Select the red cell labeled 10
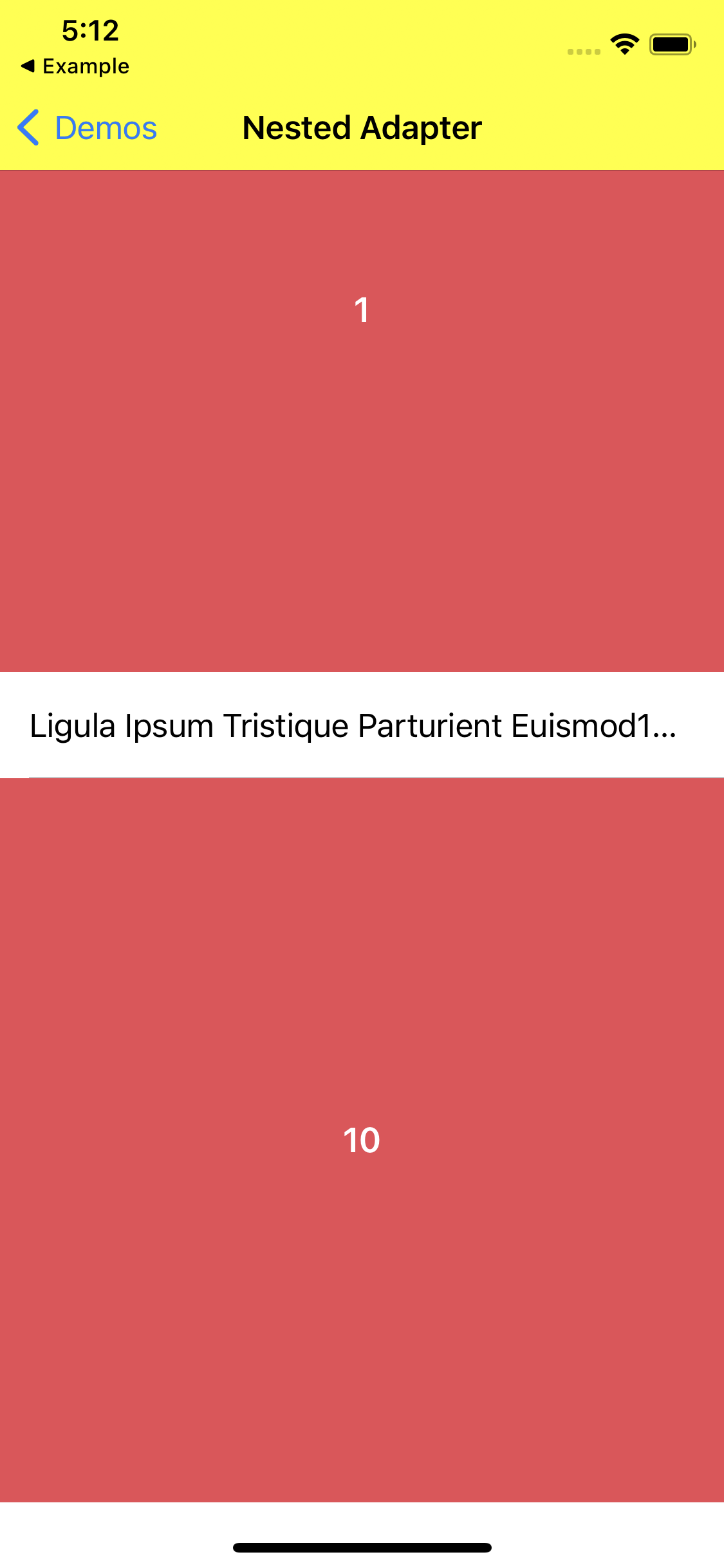 [362, 1139]
